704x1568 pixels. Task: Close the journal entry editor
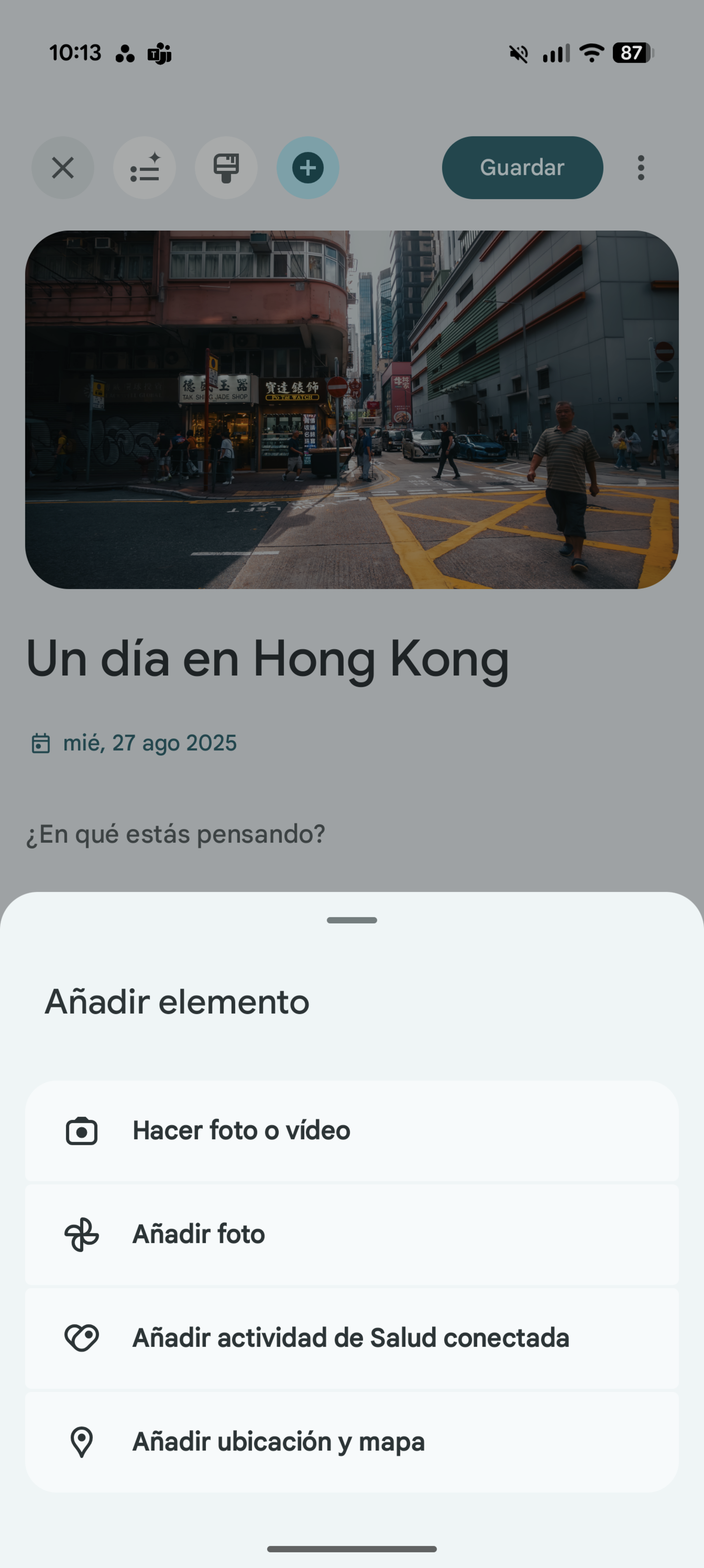click(63, 168)
